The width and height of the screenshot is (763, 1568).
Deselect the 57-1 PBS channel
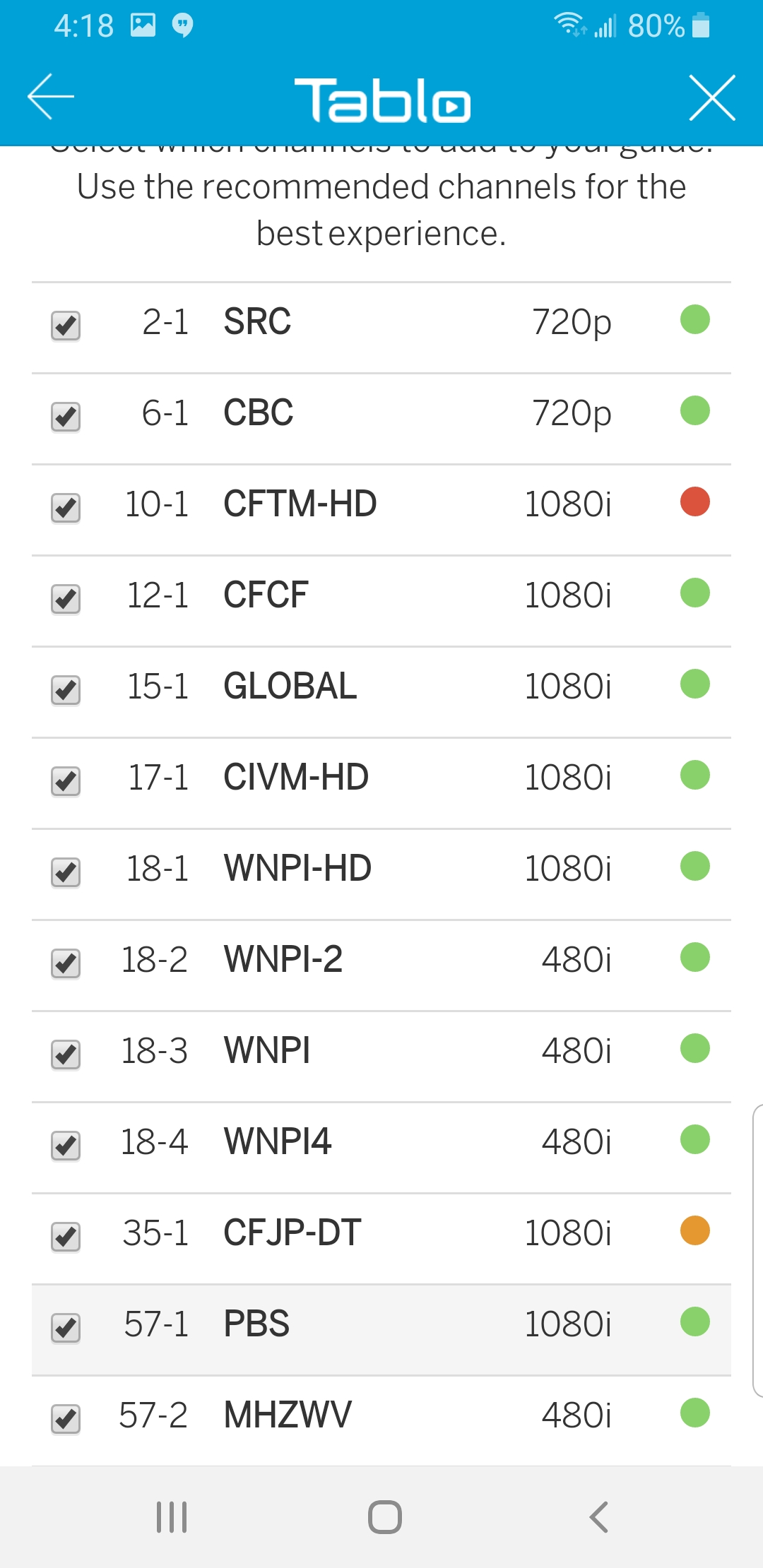(66, 1328)
